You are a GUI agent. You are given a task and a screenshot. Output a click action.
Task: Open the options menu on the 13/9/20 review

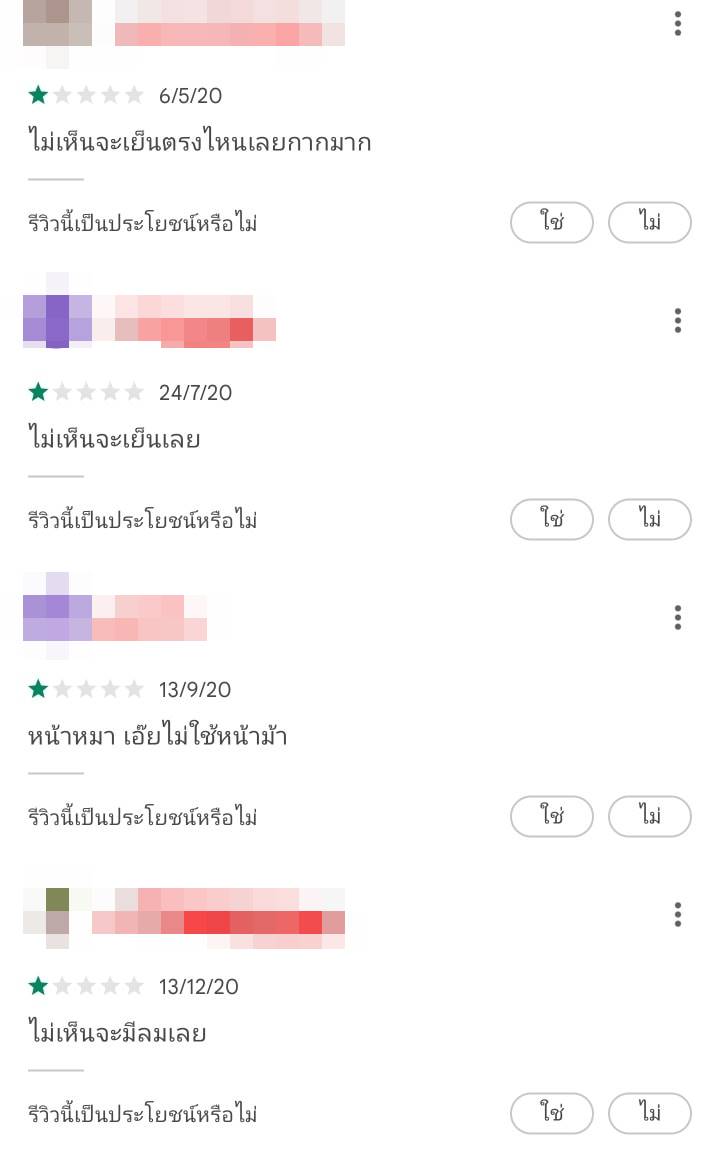coord(678,618)
